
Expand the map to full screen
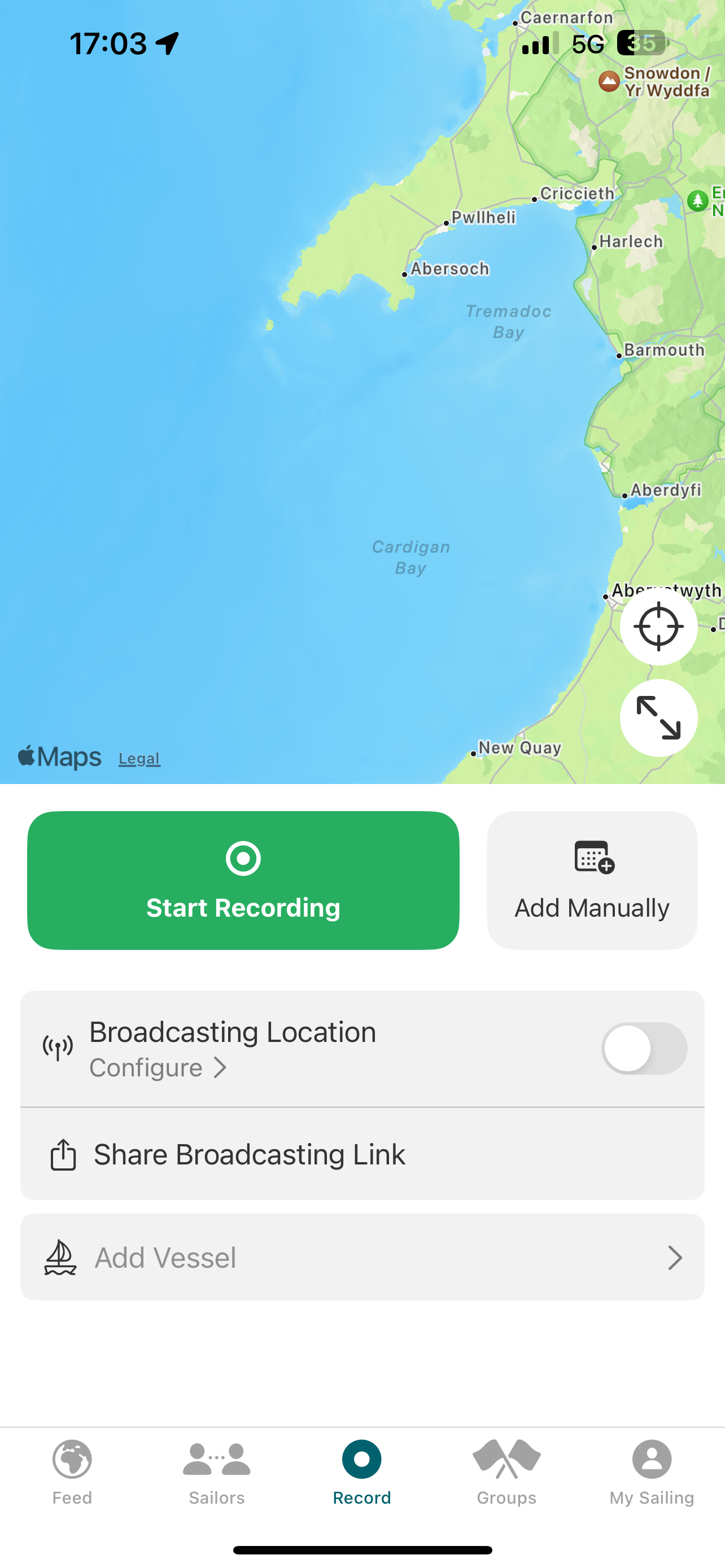(x=658, y=717)
